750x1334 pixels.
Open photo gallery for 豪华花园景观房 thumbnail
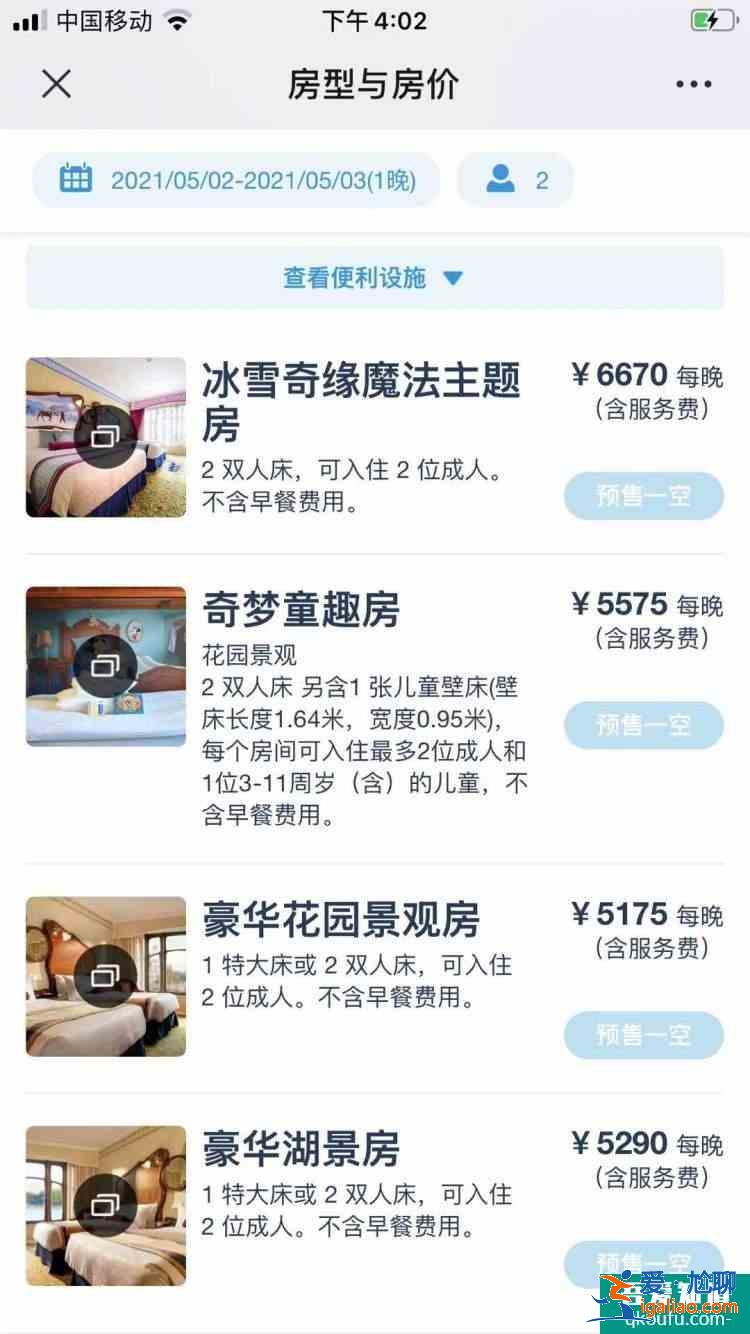pyautogui.click(x=105, y=976)
